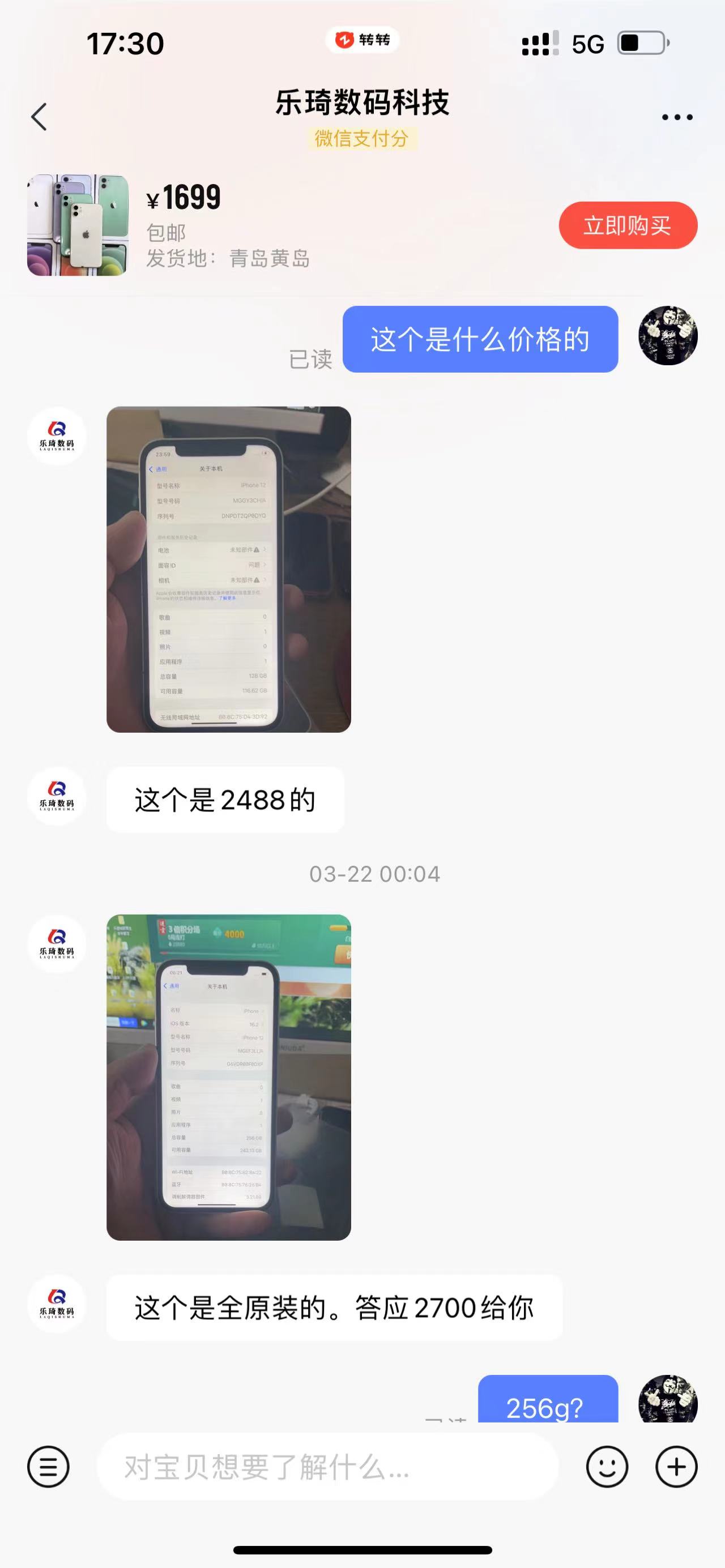Open the three-dot overflow menu

pyautogui.click(x=677, y=117)
